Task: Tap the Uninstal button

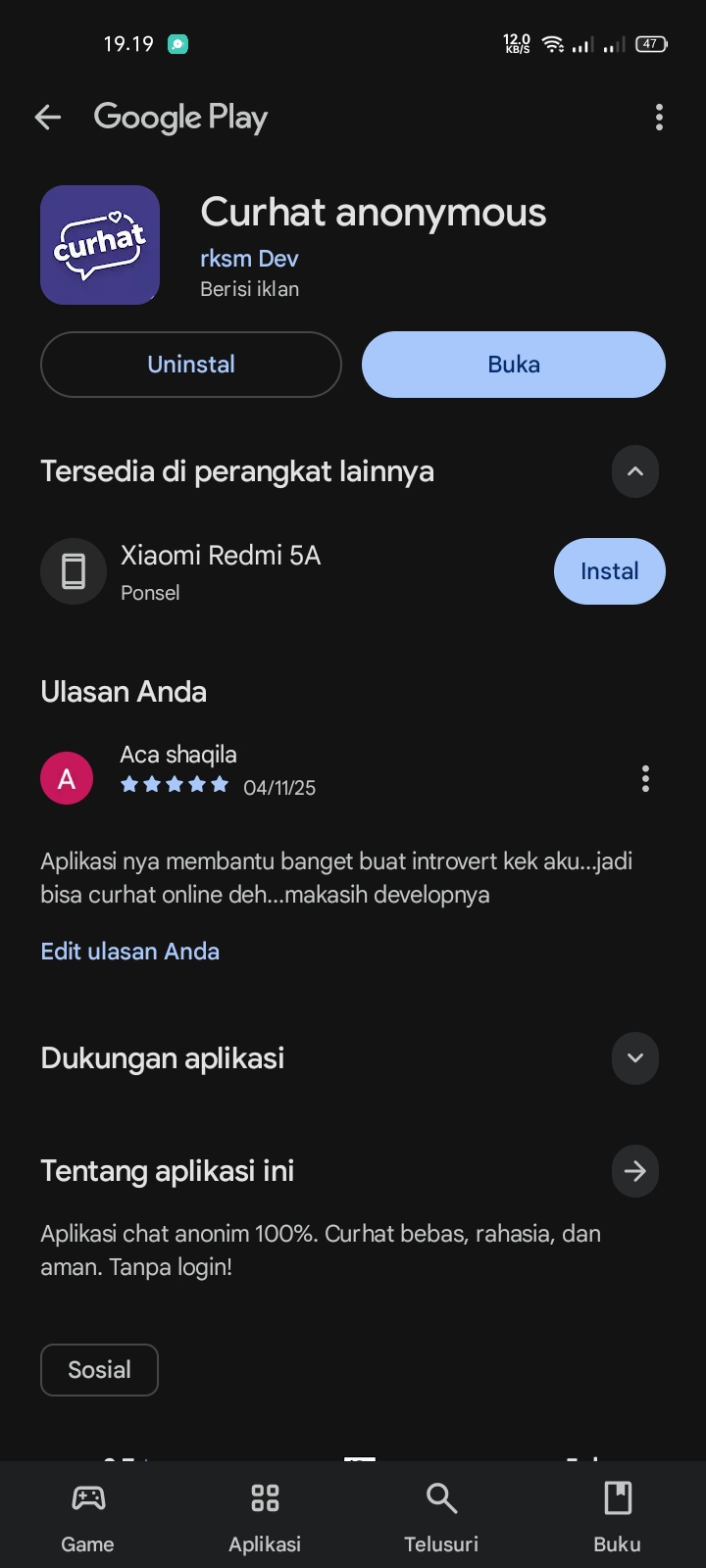Action: point(191,365)
